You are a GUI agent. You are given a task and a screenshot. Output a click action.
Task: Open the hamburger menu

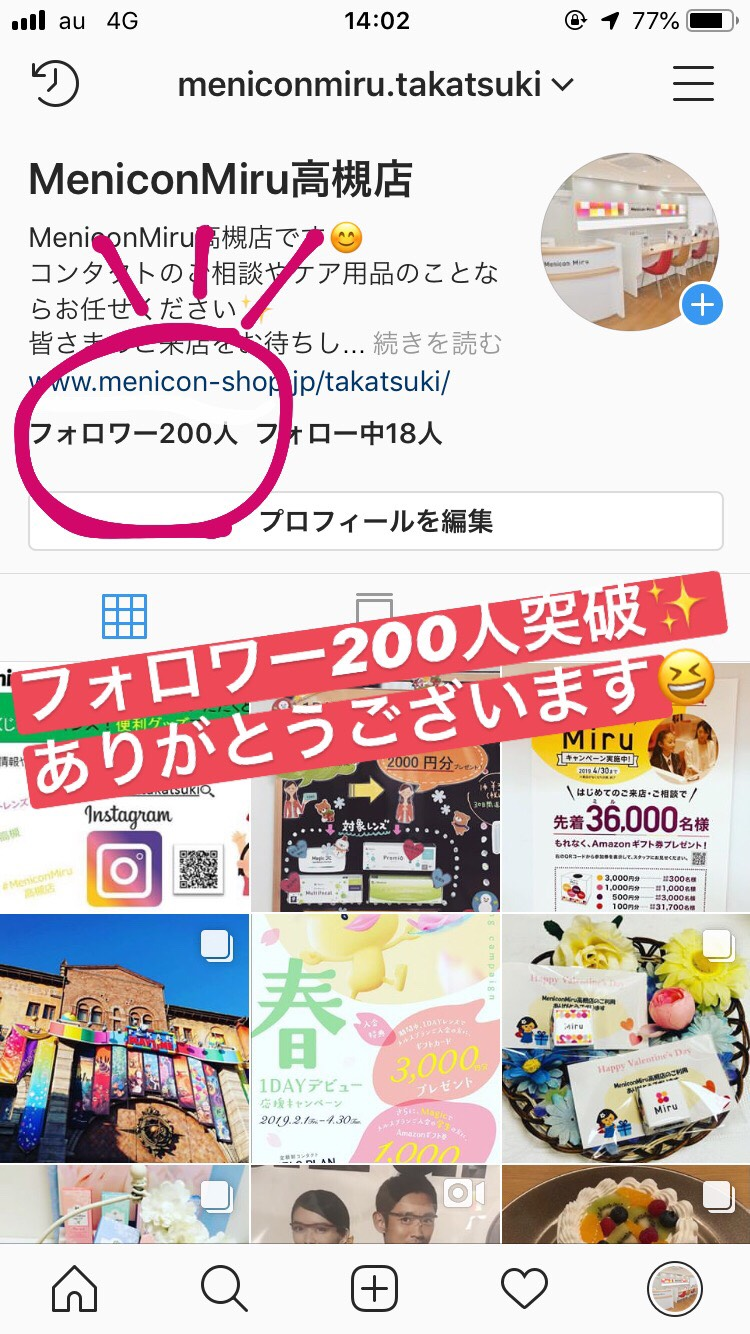click(693, 84)
